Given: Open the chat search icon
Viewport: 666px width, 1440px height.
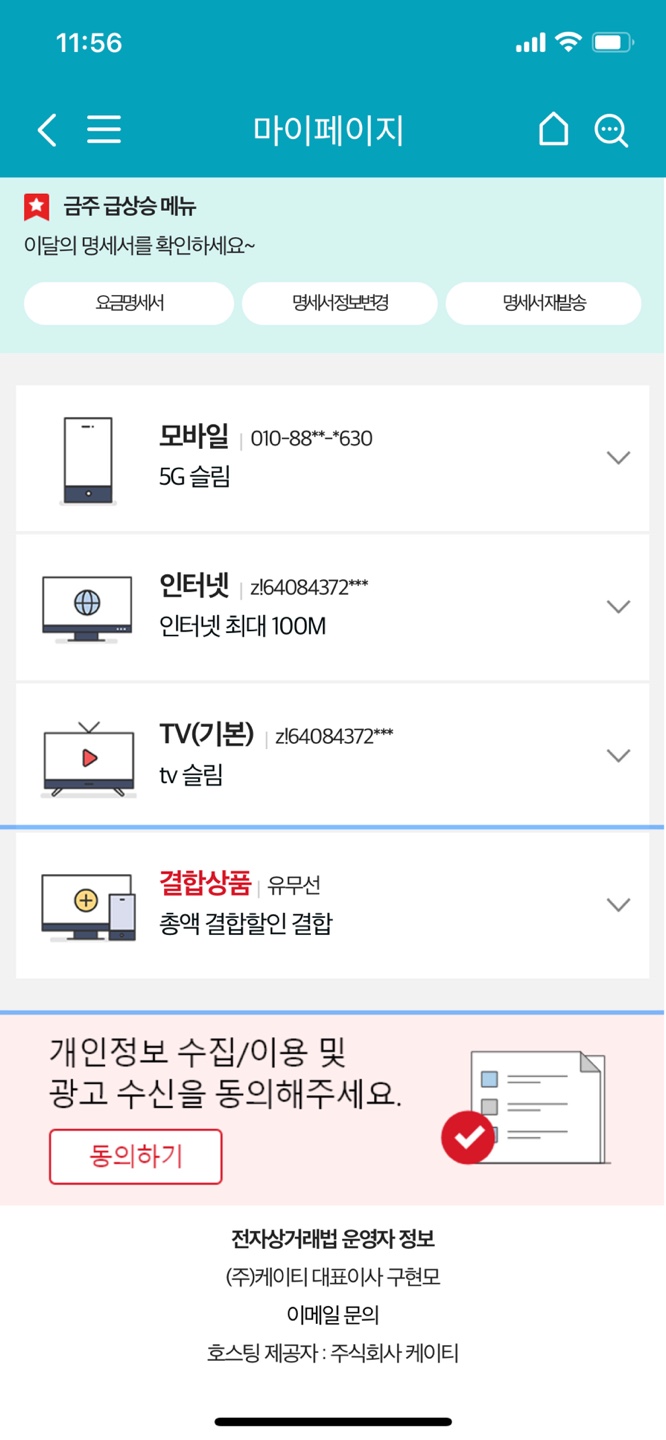Looking at the screenshot, I should pyautogui.click(x=611, y=130).
